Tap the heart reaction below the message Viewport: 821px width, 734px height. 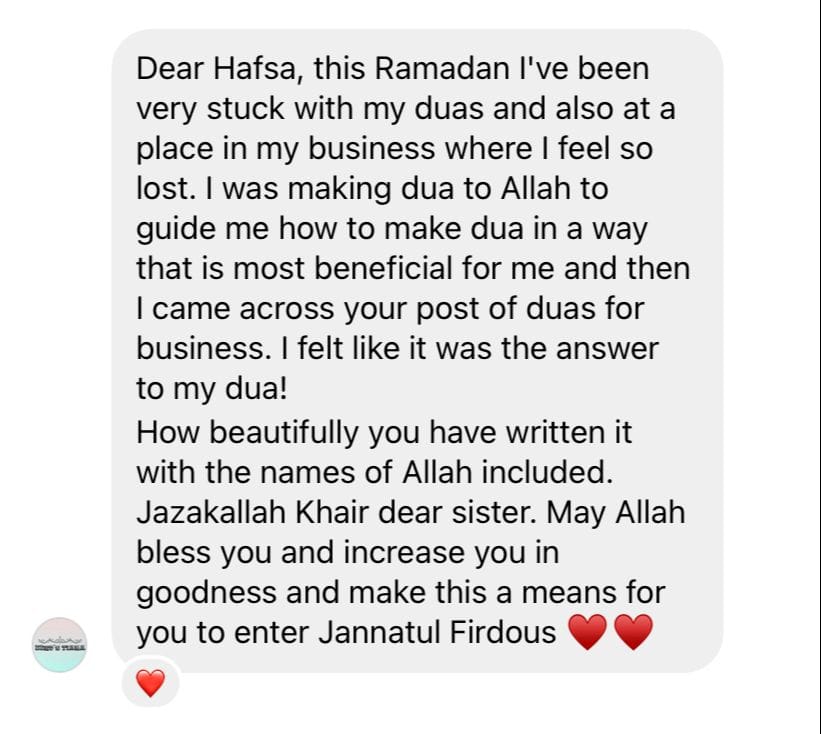pos(150,684)
